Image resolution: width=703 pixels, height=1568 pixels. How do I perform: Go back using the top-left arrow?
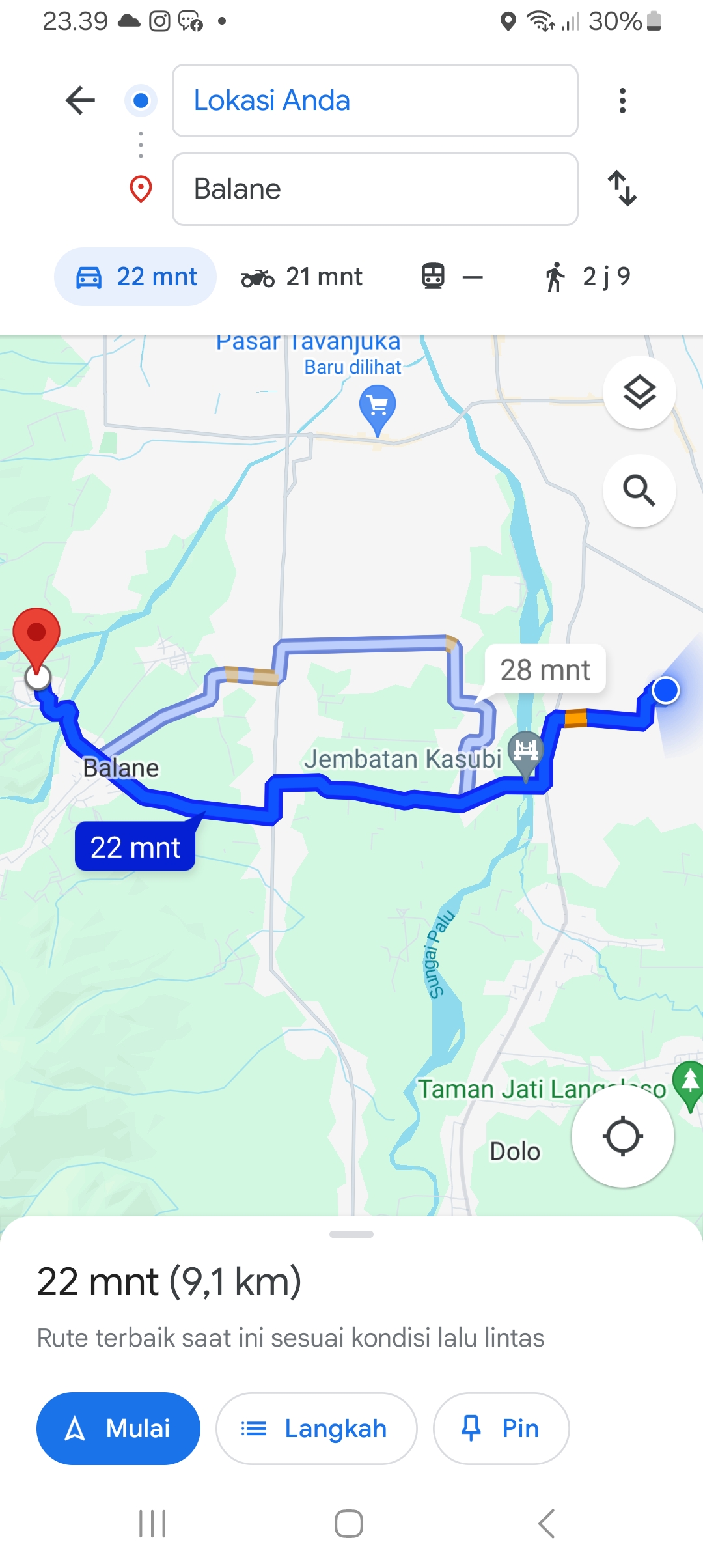point(81,100)
